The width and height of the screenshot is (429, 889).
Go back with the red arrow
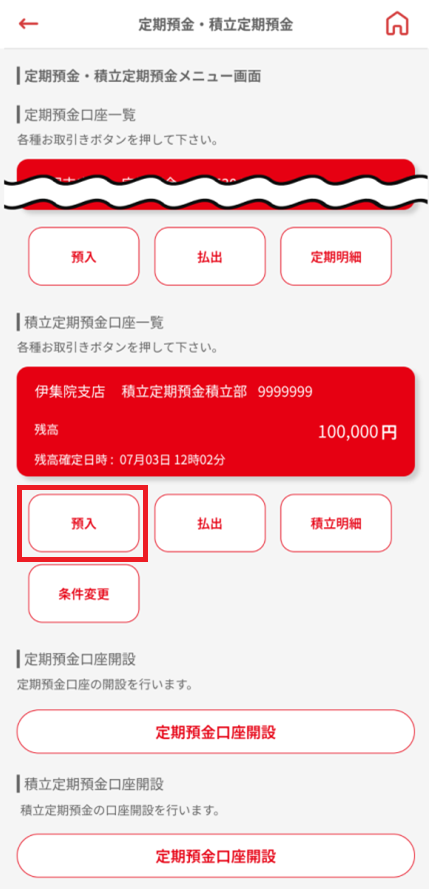[x=28, y=24]
